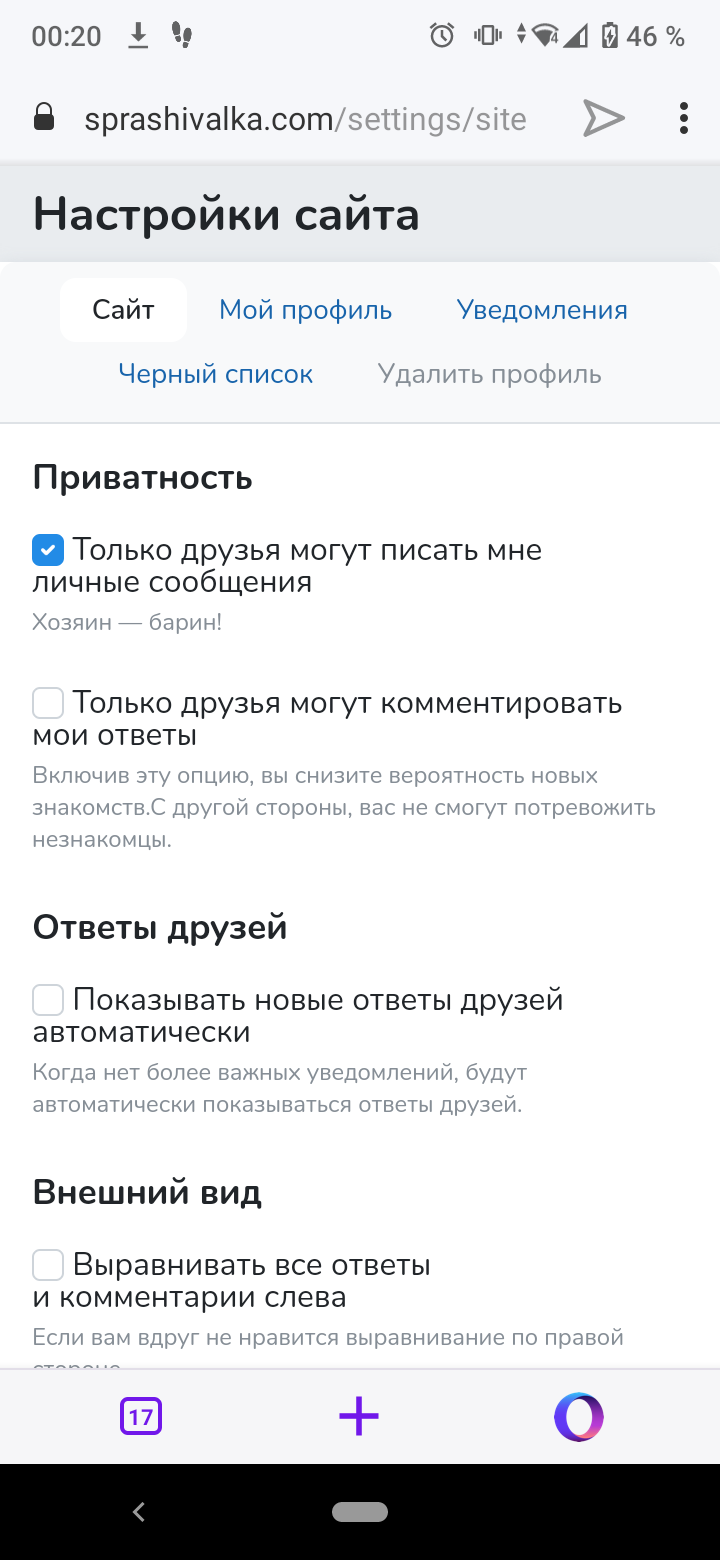720x1560 pixels.
Task: Open the browser tabs switcher showing 17
Action: [141, 1416]
